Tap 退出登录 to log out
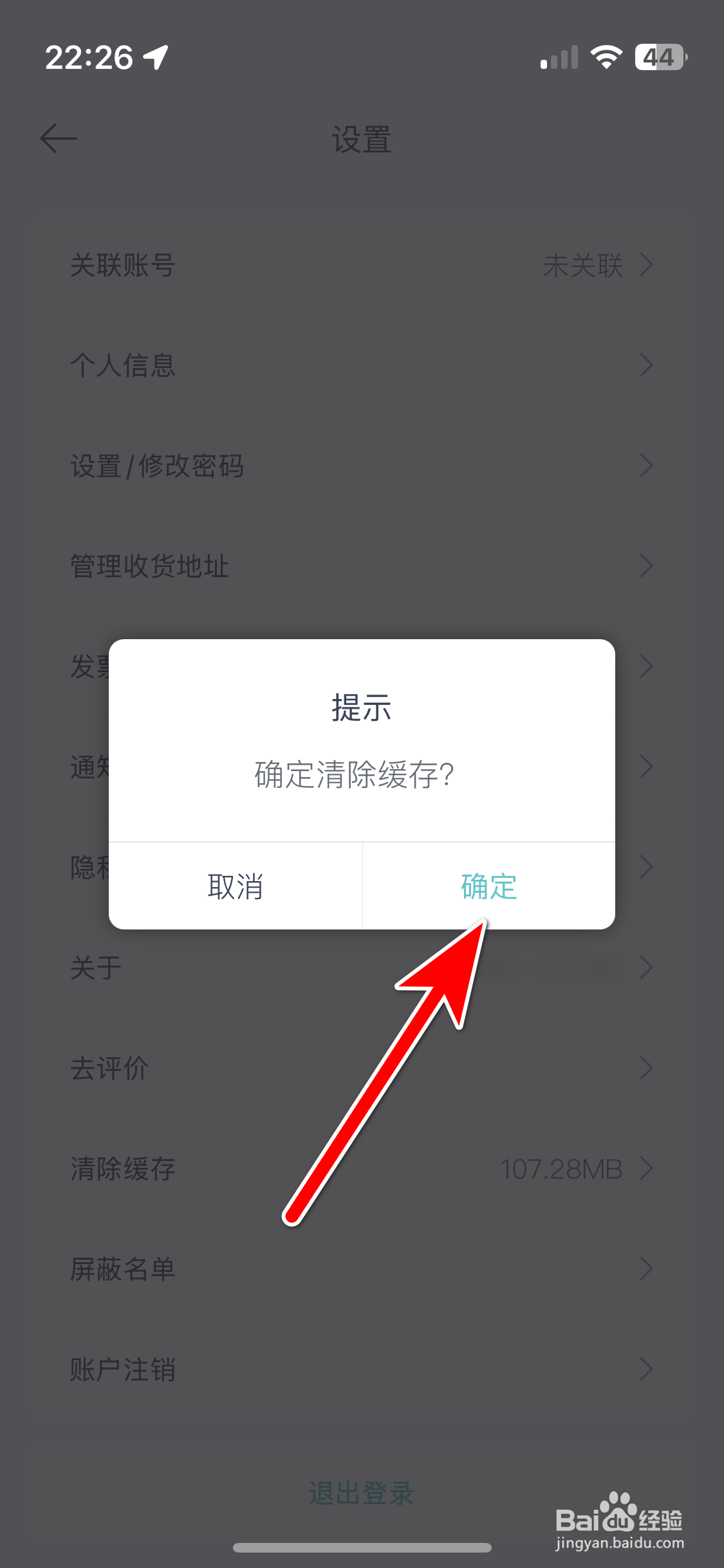724x1568 pixels. (362, 1493)
